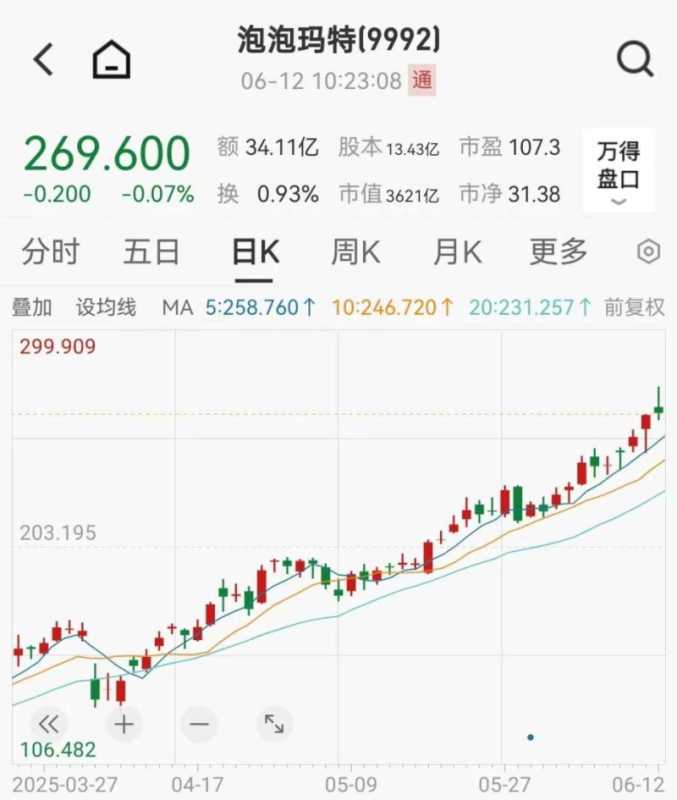
Task: Open the home icon in the header
Action: point(111,60)
